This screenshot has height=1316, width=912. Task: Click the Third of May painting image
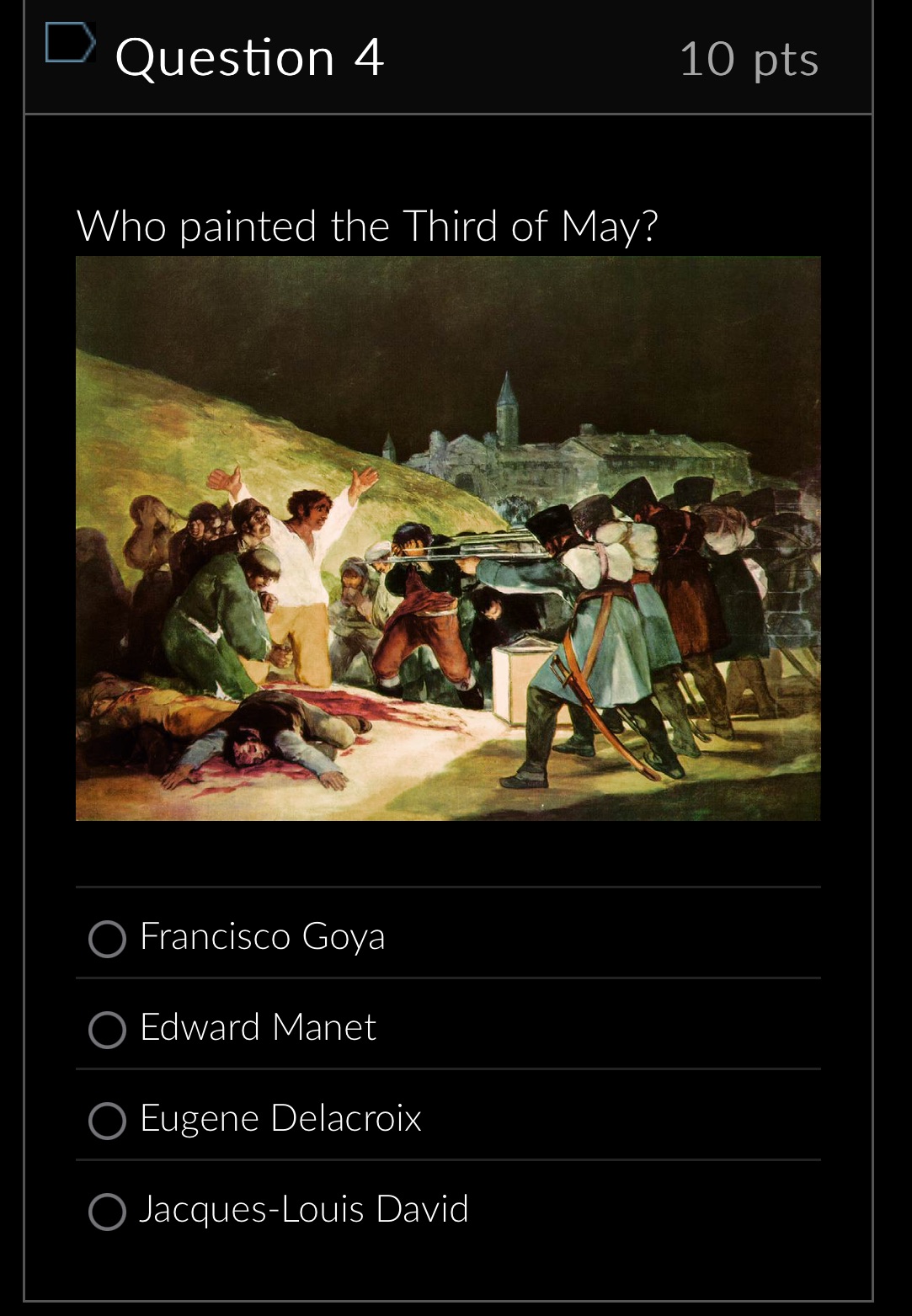click(x=449, y=539)
